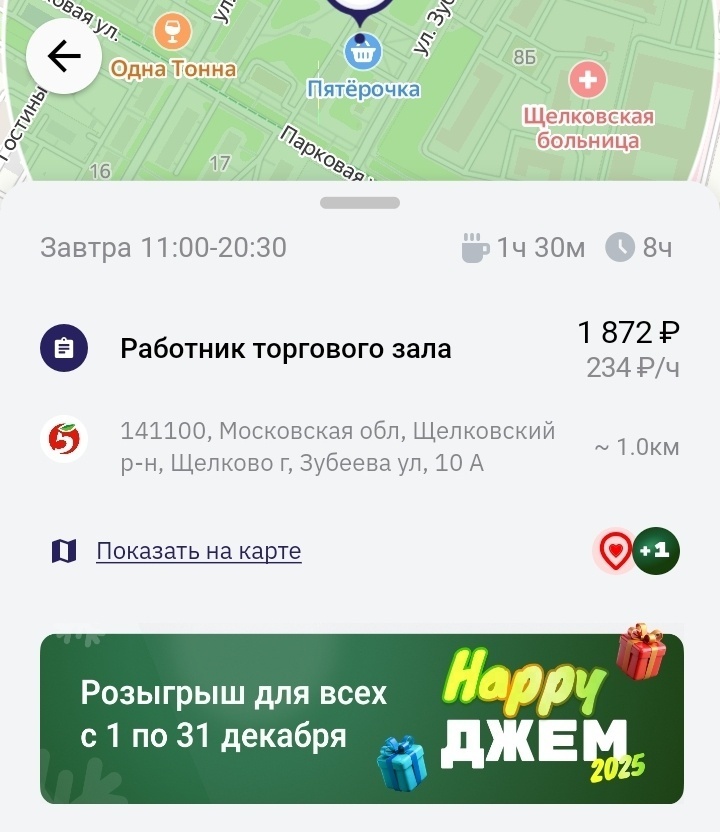Select the Работник торгового зала job title
This screenshot has height=832, width=720.
click(286, 348)
